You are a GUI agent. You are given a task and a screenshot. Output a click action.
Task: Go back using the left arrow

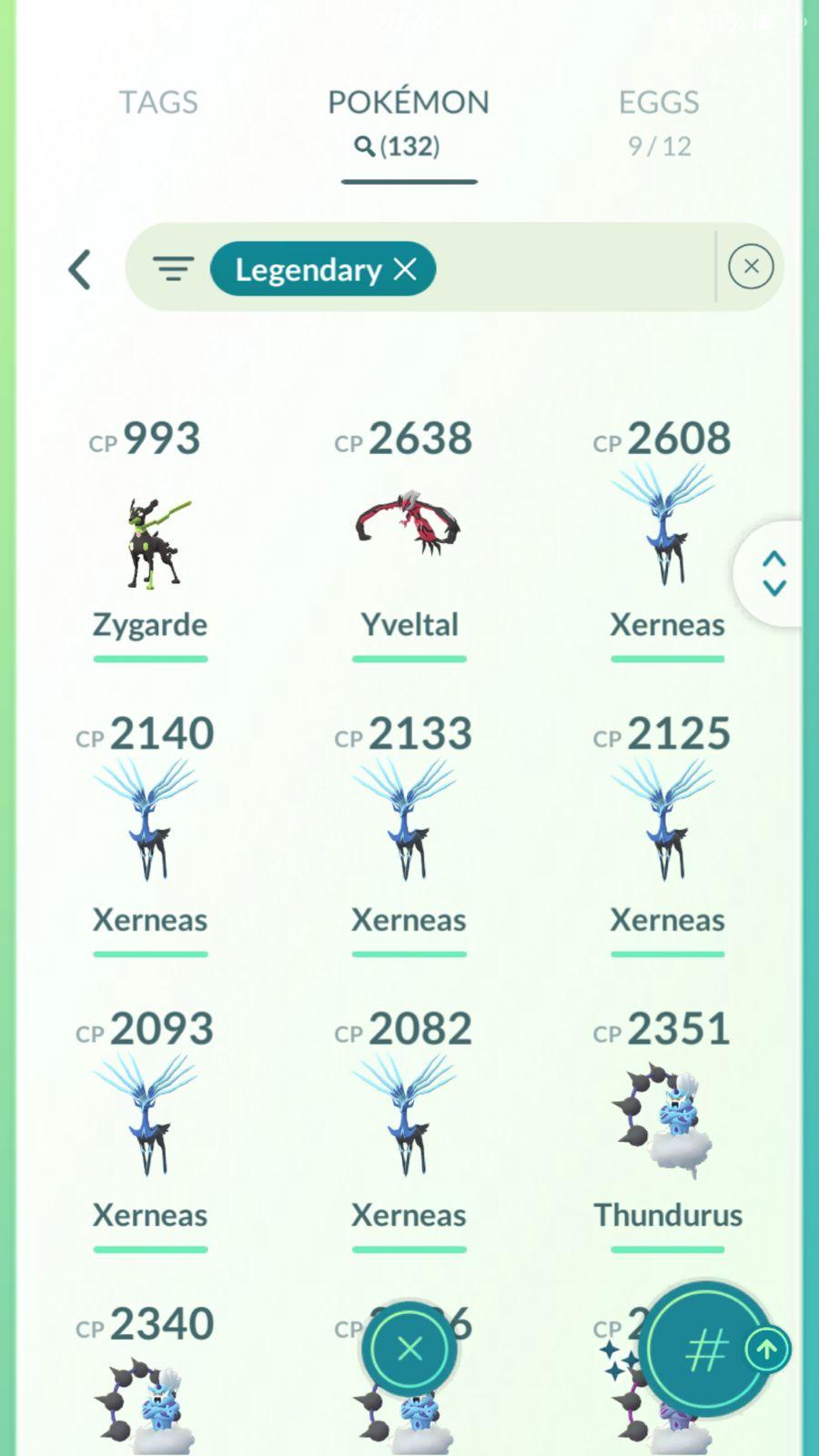pos(80,269)
